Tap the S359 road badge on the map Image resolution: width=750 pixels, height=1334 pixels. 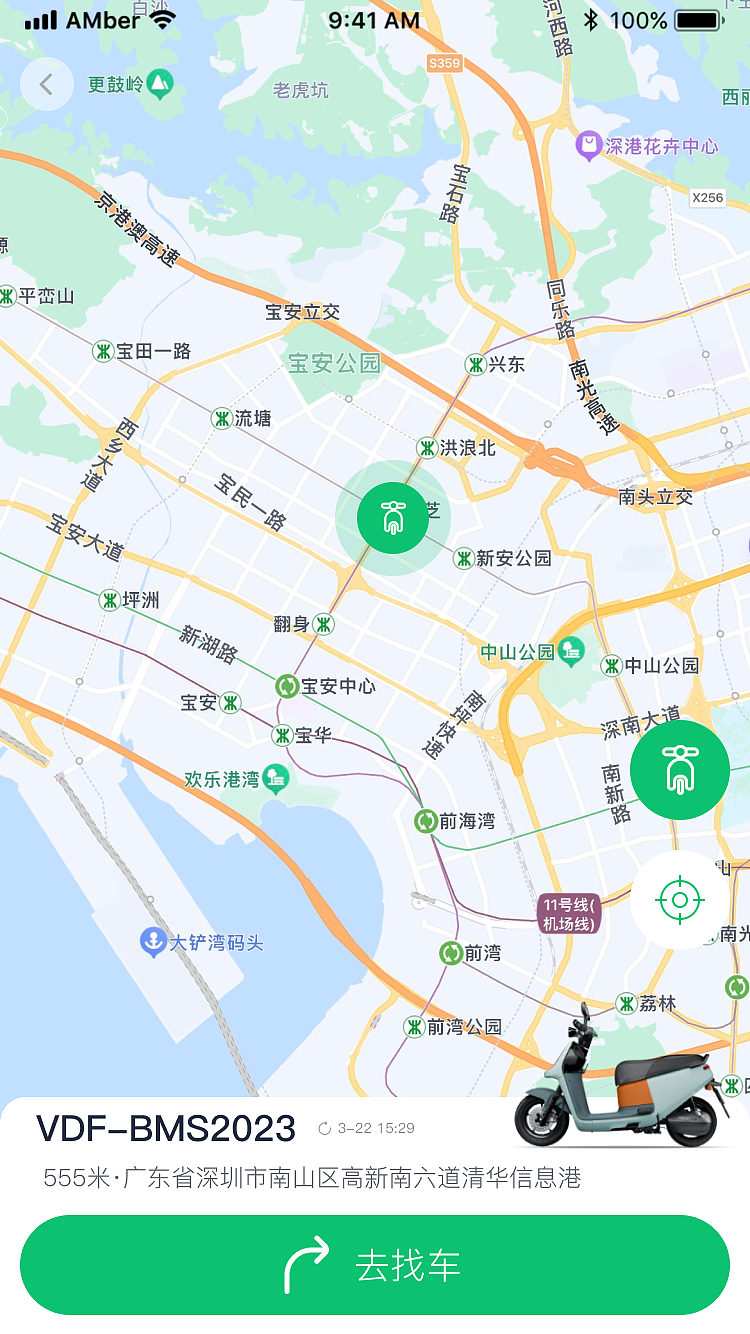(443, 60)
